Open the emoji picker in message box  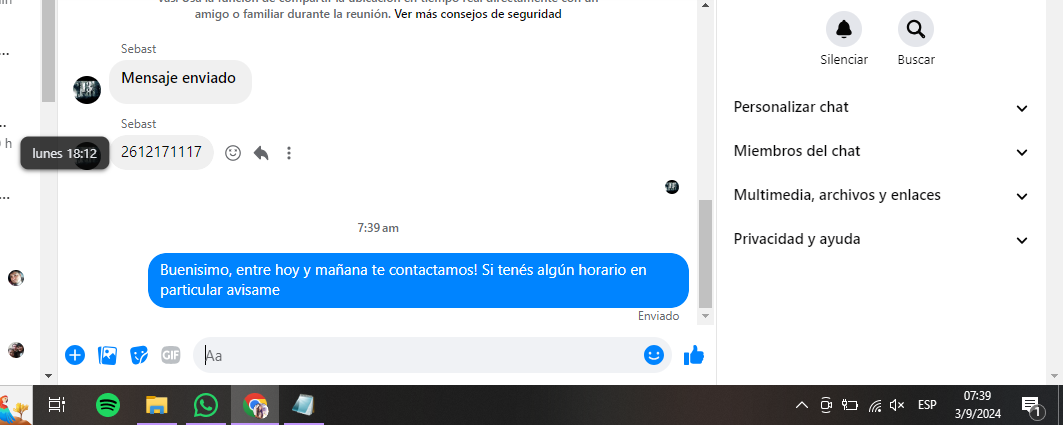pyautogui.click(x=654, y=354)
